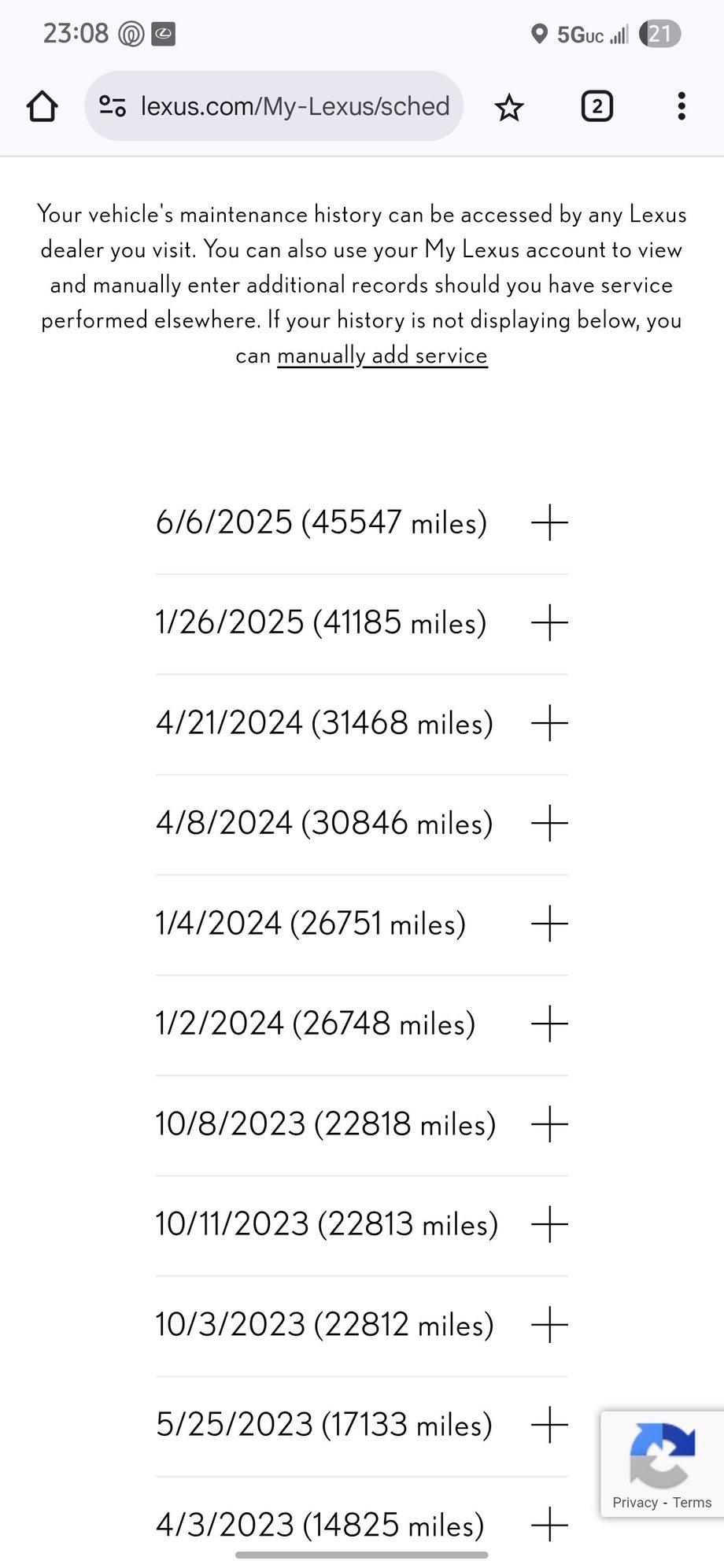724x1568 pixels.
Task: View site information in the address bar
Action: tap(113, 106)
